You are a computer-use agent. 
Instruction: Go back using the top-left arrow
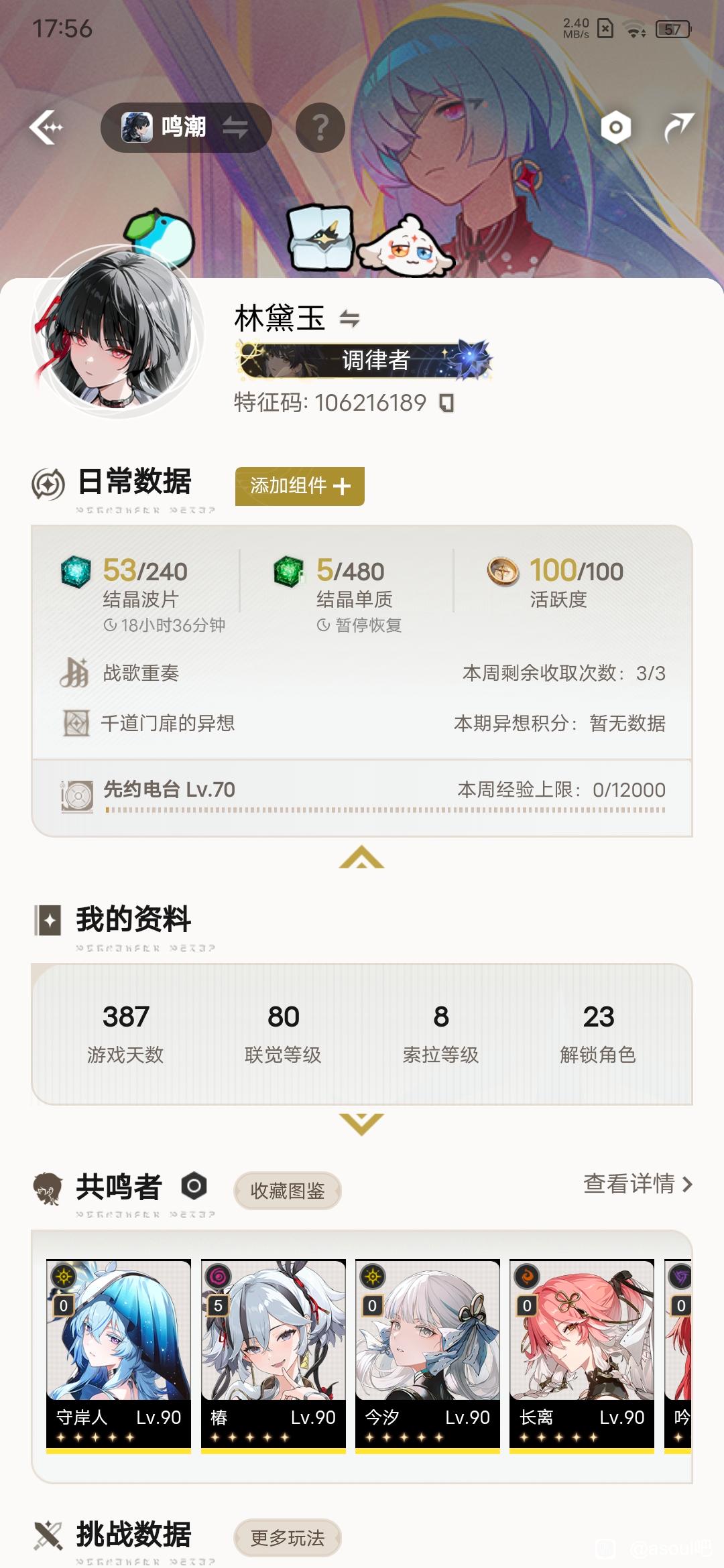click(47, 127)
